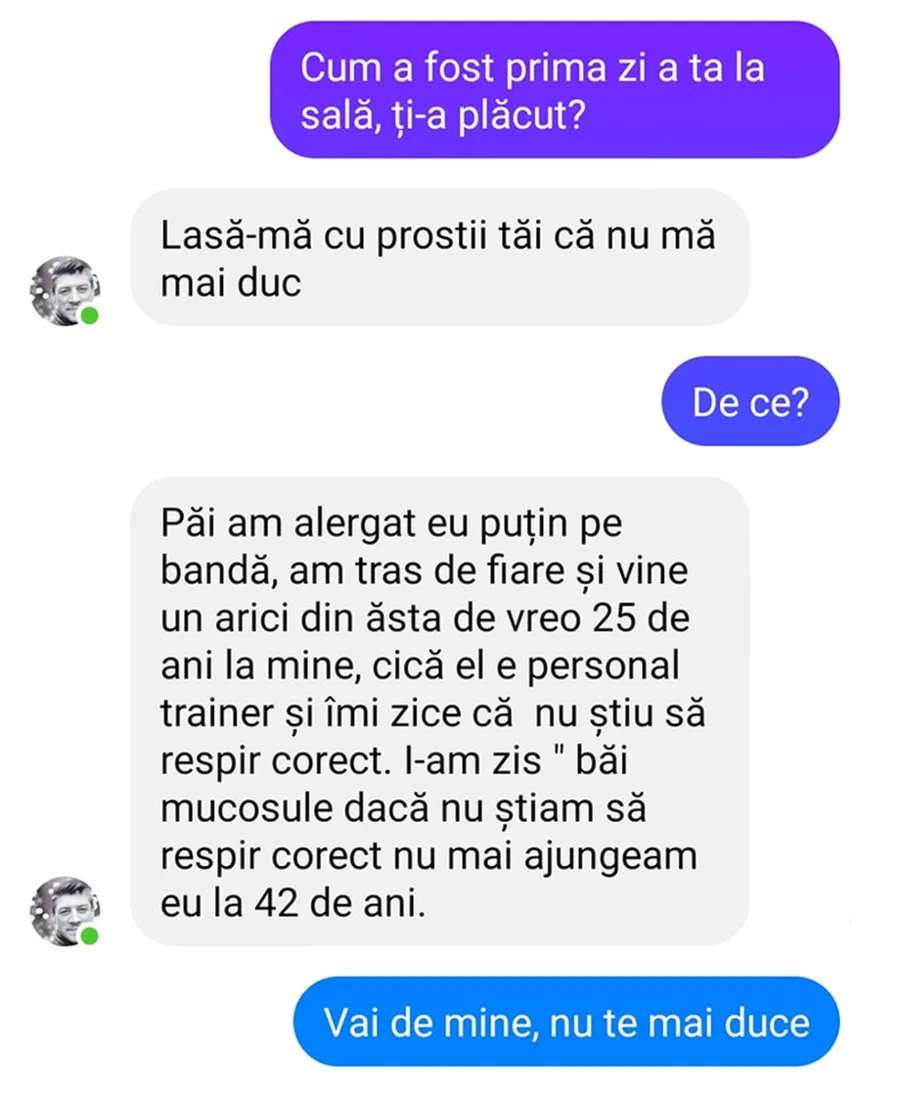This screenshot has height=1094, width=900.
Task: Click the short 'De ce?' message bubble
Action: click(750, 400)
